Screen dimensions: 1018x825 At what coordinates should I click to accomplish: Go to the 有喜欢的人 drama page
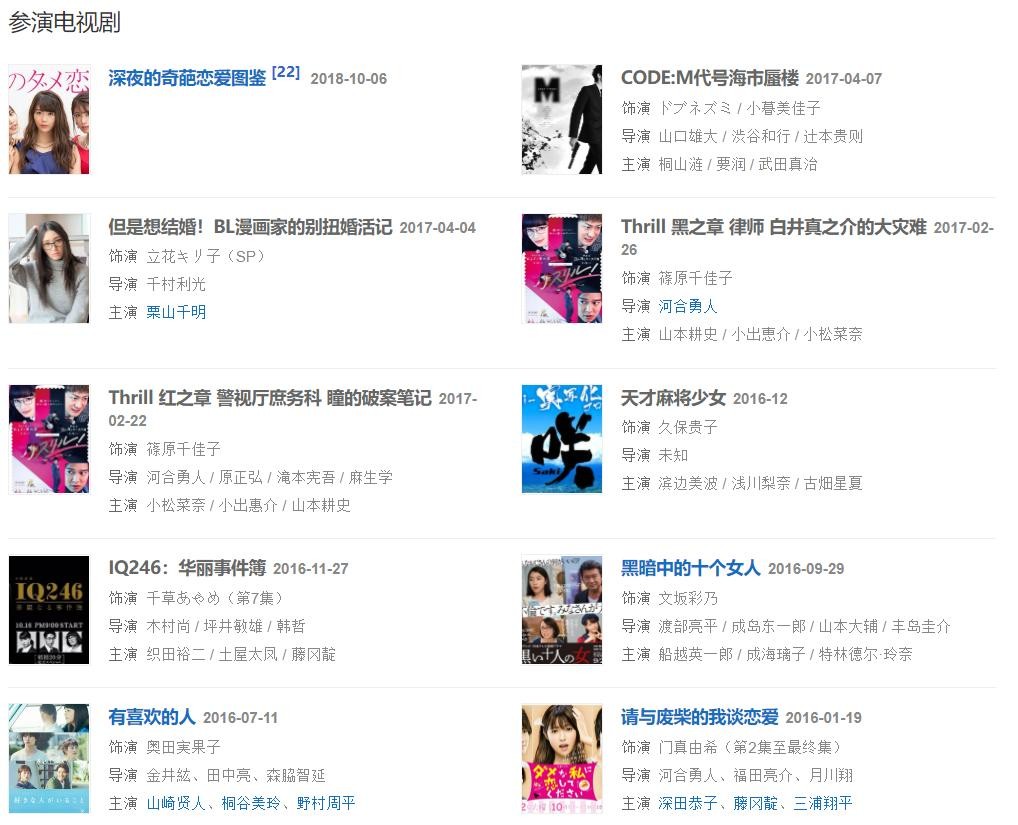click(151, 717)
